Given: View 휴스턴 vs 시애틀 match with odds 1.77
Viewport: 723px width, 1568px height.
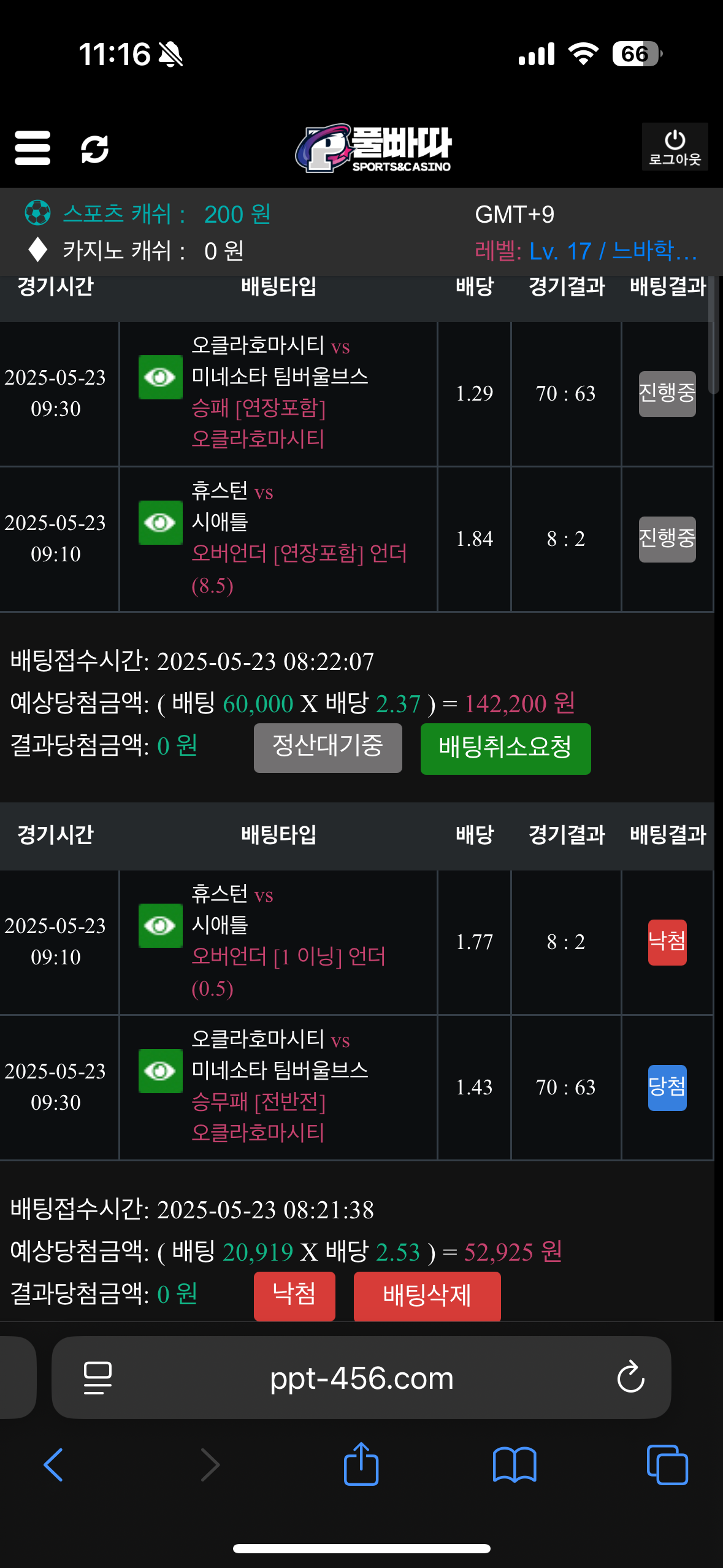Looking at the screenshot, I should coord(160,926).
